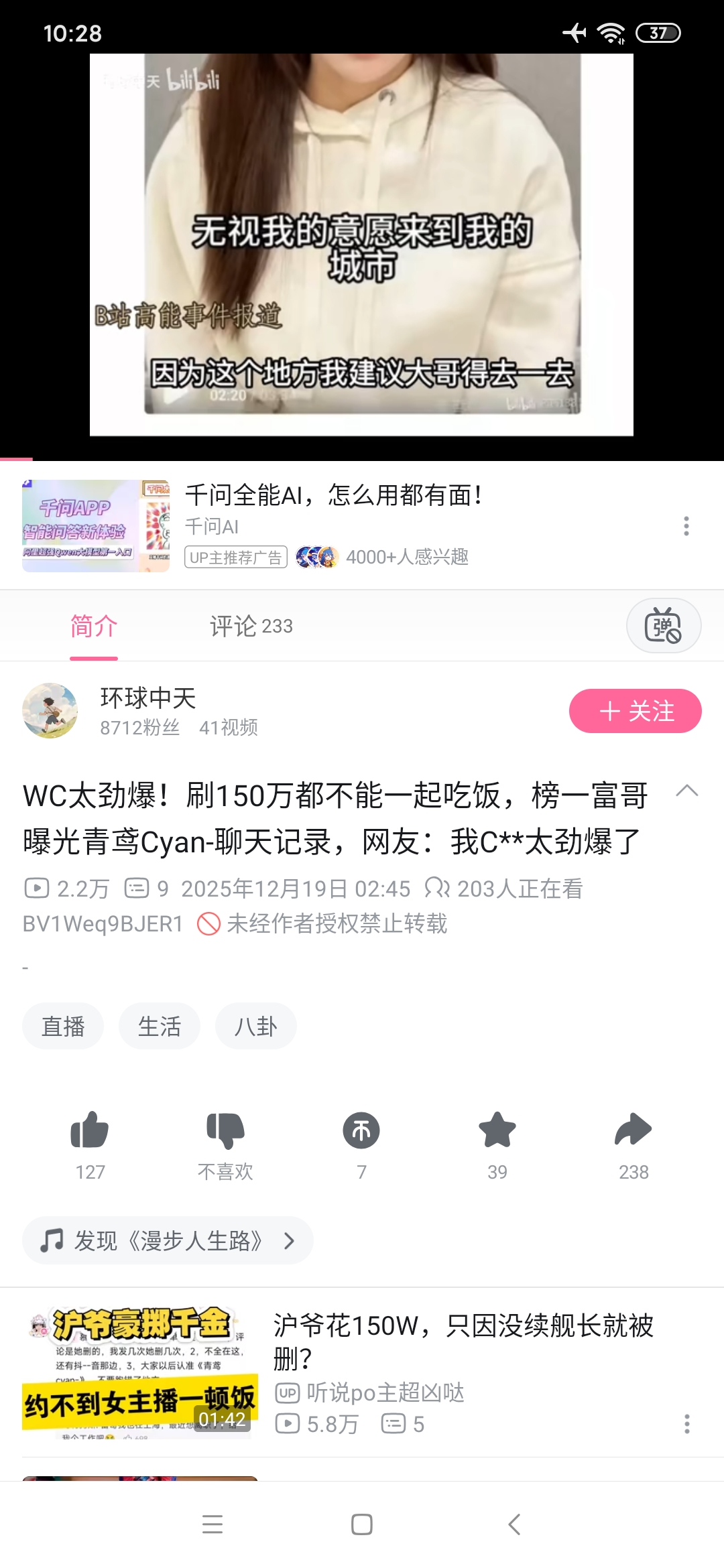Open the uploader 环球中天 avatar
The width and height of the screenshot is (724, 1568).
coord(52,711)
